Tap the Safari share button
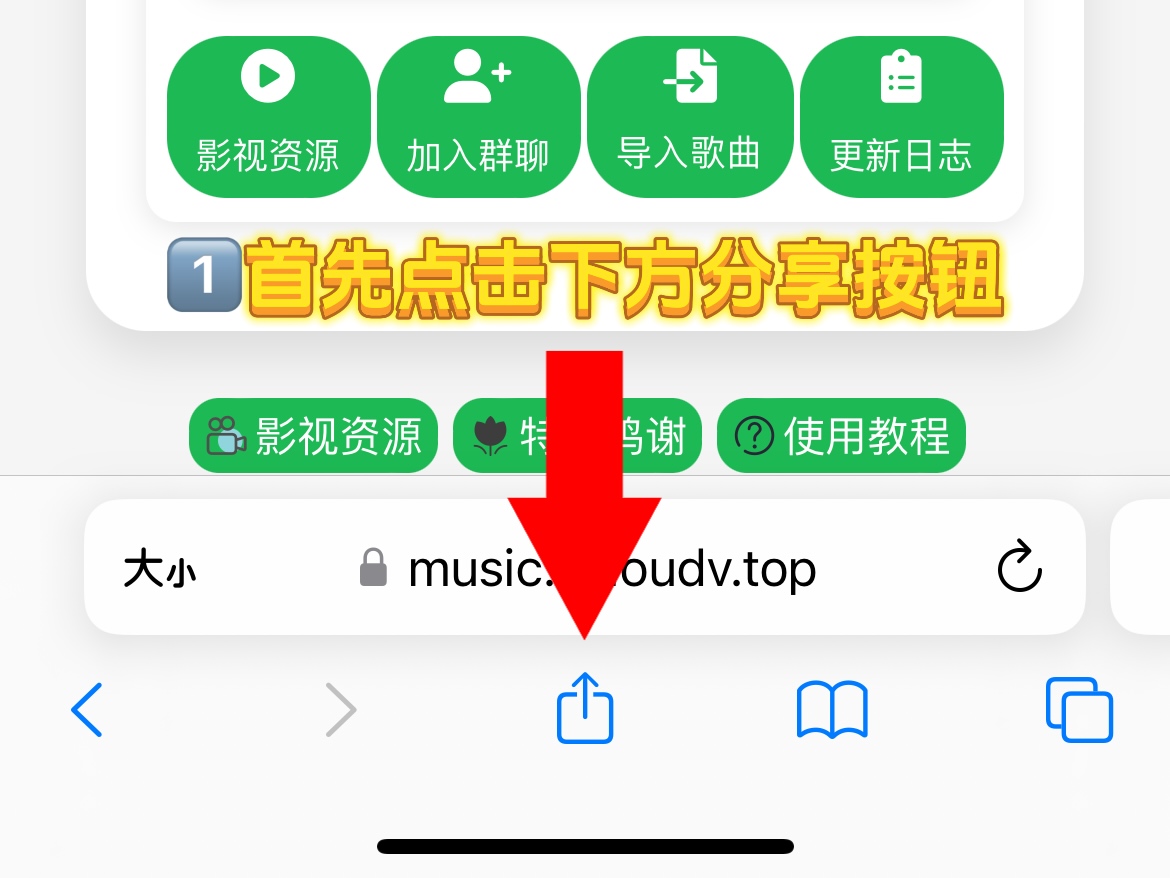The width and height of the screenshot is (1170, 878). (585, 708)
